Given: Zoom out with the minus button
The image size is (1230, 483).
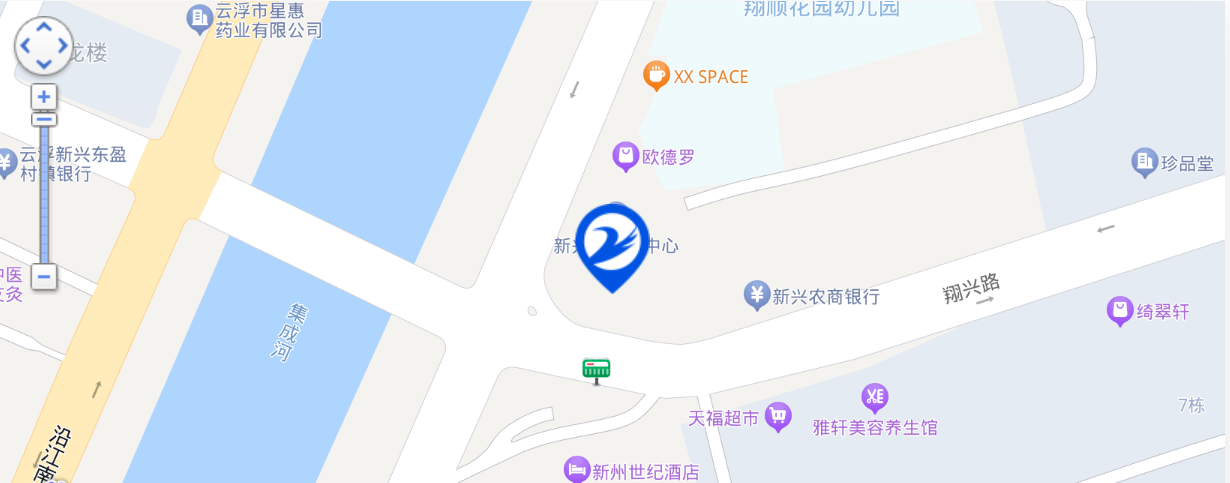Looking at the screenshot, I should coord(44,276).
